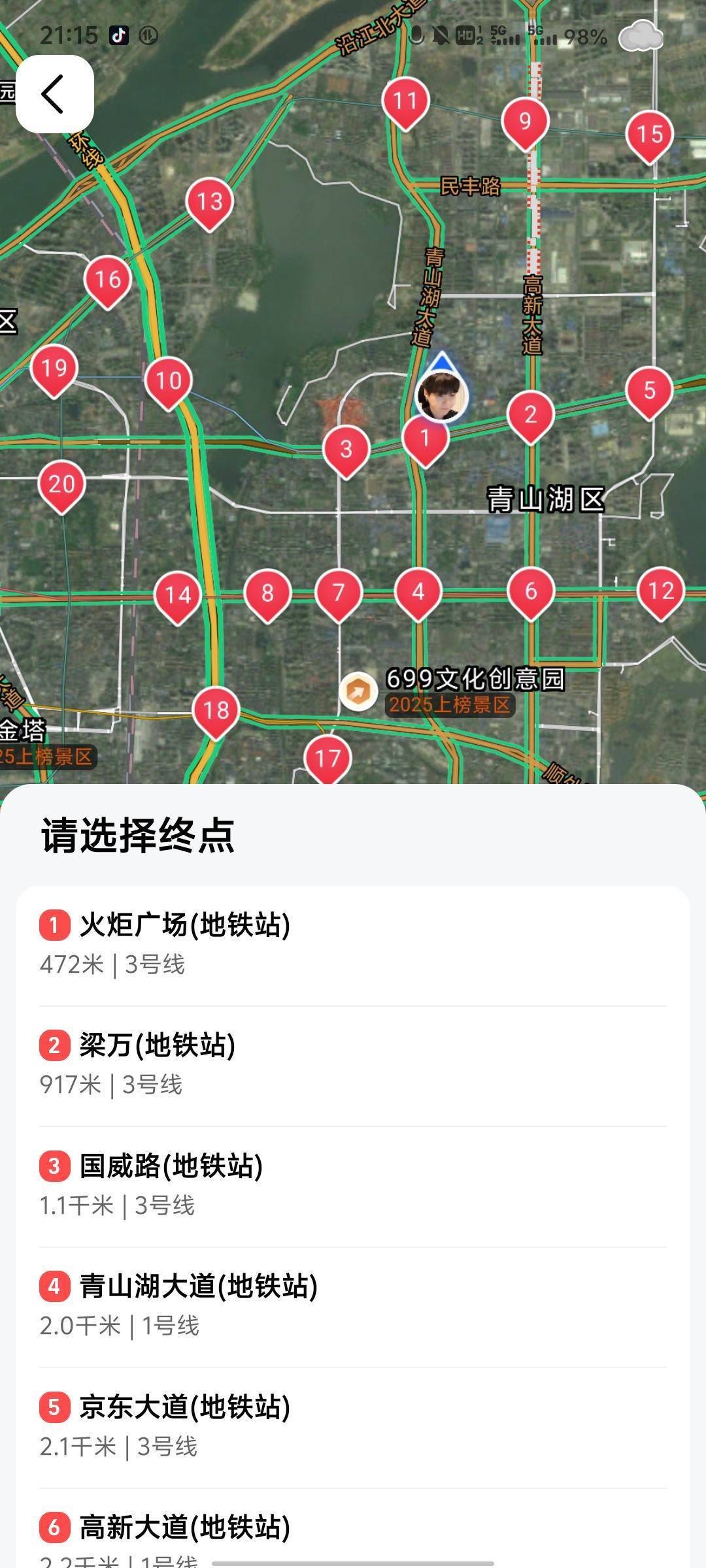
Task: Tap map pin number 20
Action: pyautogui.click(x=61, y=485)
